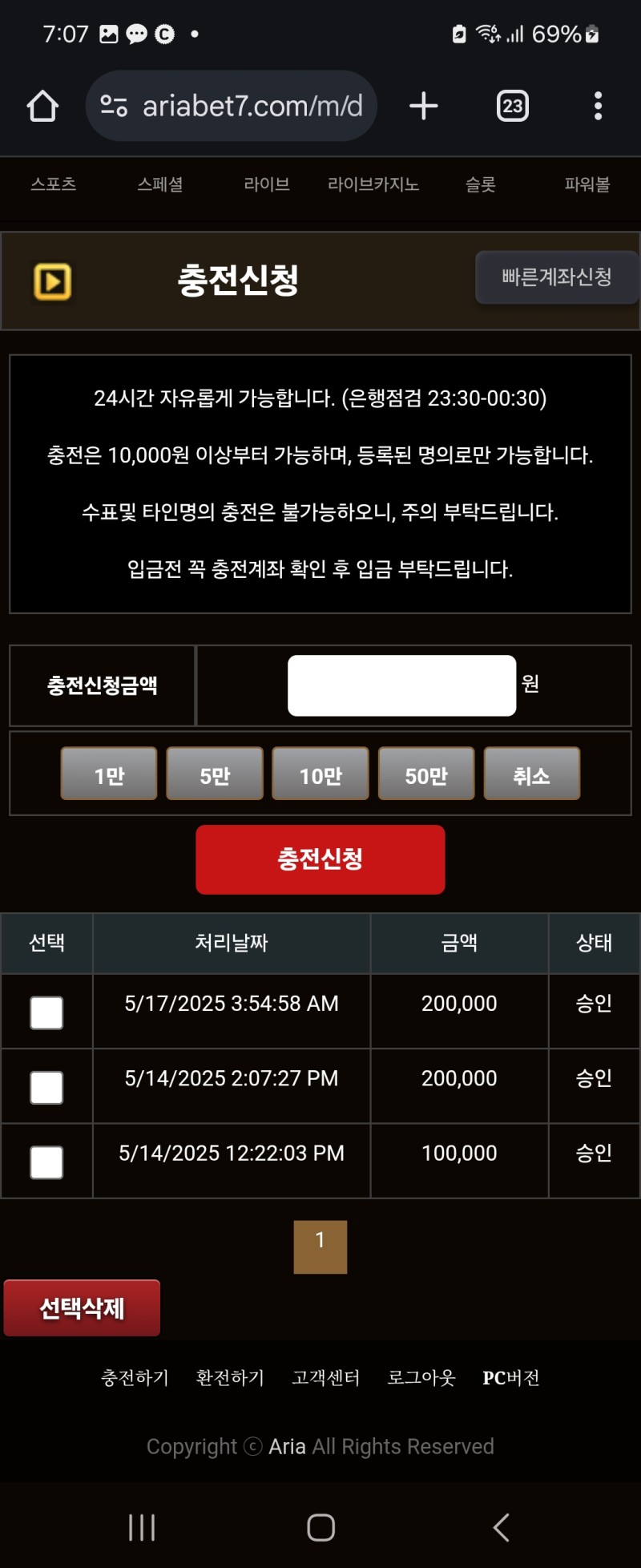Open the browser home page
This screenshot has height=1568, width=641.
click(x=42, y=106)
